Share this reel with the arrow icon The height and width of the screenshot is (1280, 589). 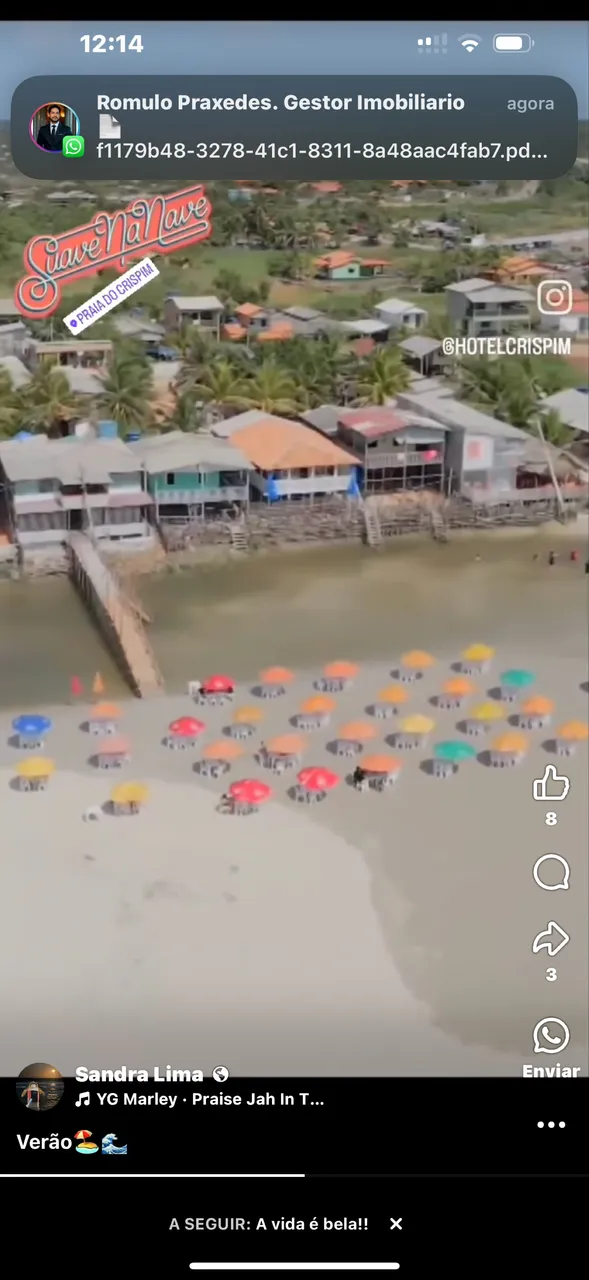(x=551, y=939)
